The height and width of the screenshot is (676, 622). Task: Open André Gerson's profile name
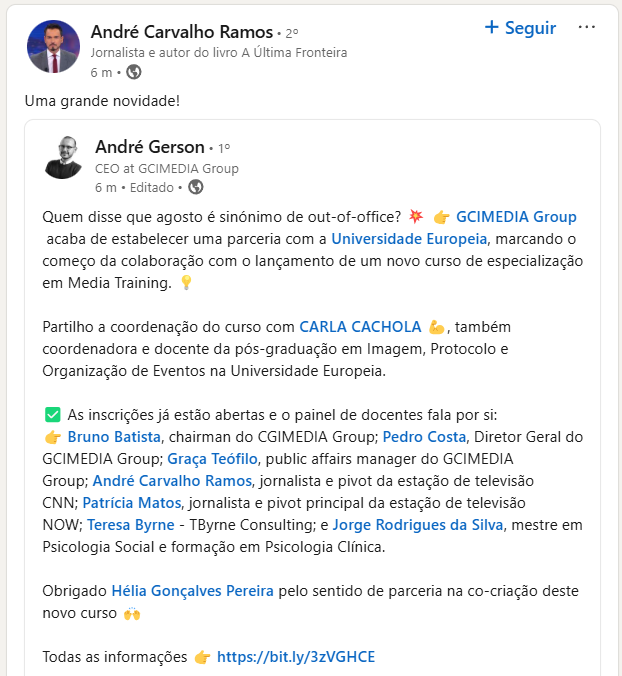tap(150, 148)
